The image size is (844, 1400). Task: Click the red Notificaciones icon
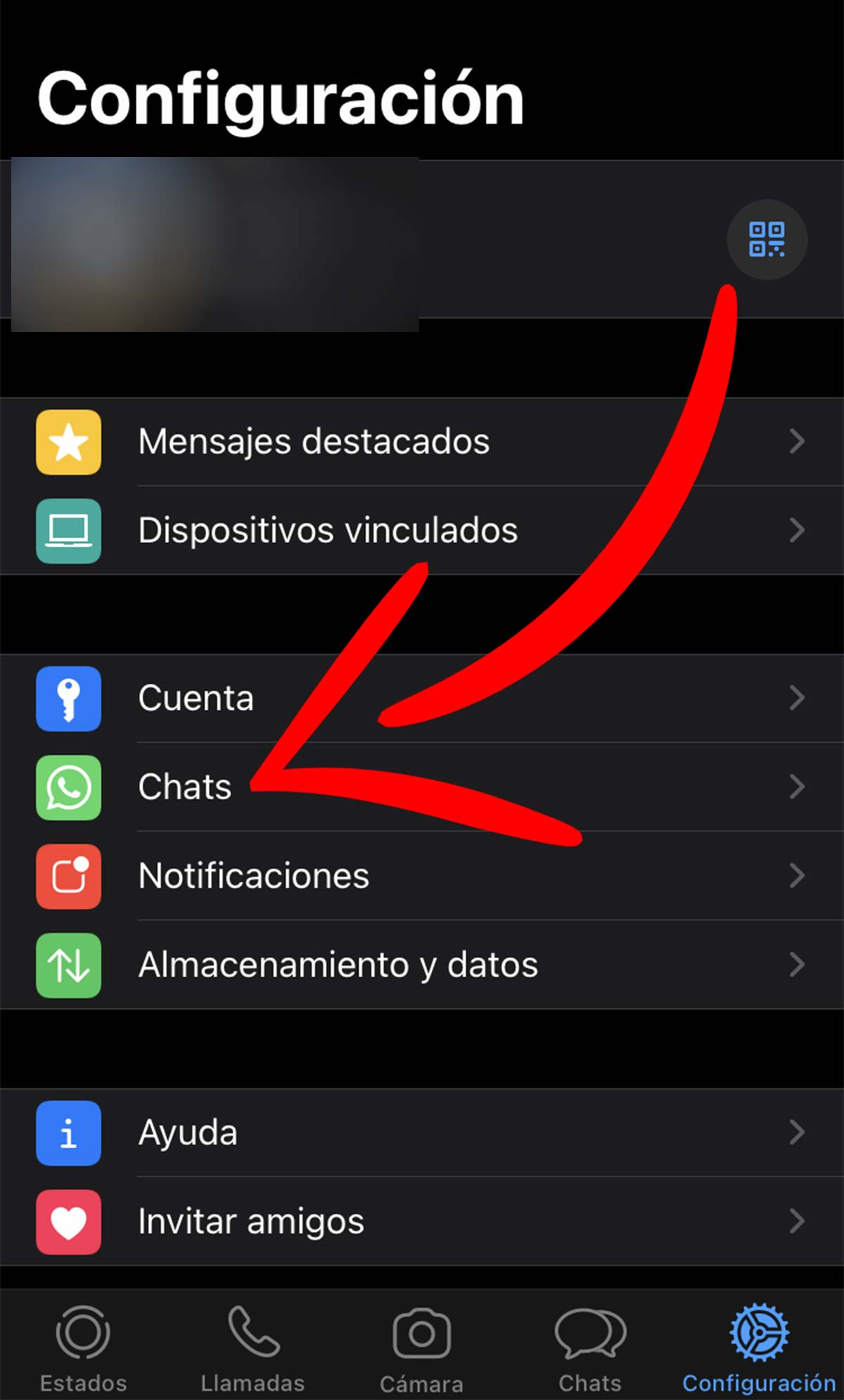tap(68, 876)
